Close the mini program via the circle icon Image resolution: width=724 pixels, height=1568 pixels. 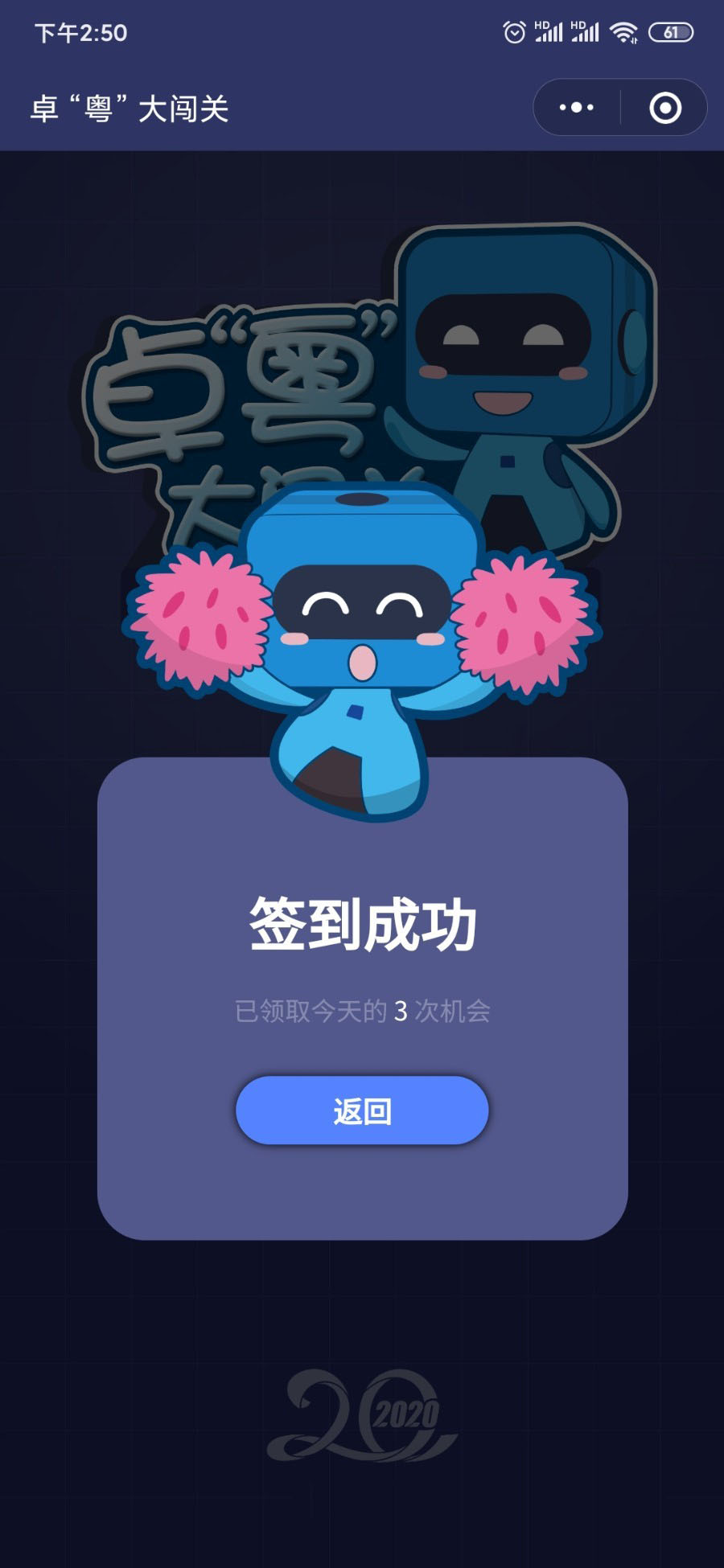pos(664,107)
